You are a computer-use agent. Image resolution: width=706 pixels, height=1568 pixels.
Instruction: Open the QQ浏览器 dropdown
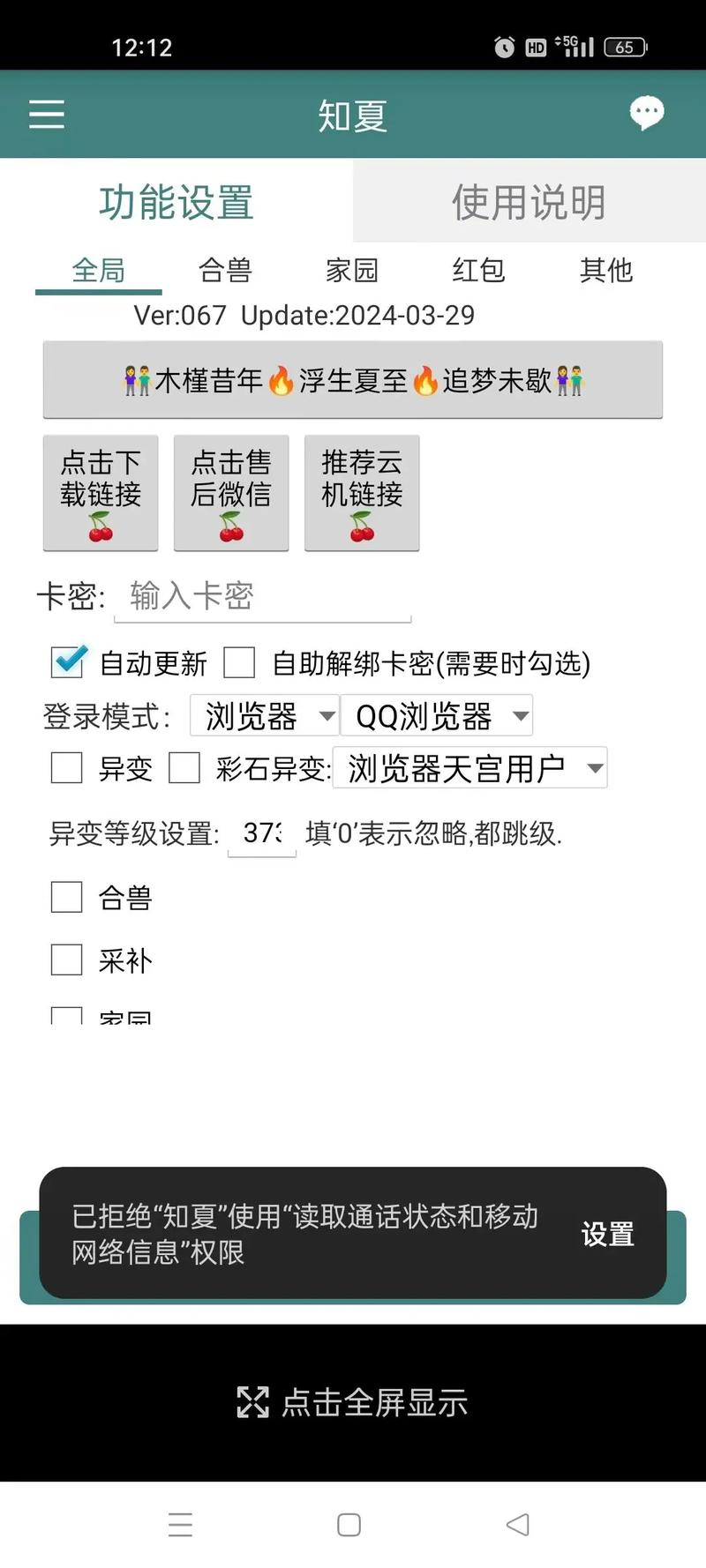(x=439, y=716)
